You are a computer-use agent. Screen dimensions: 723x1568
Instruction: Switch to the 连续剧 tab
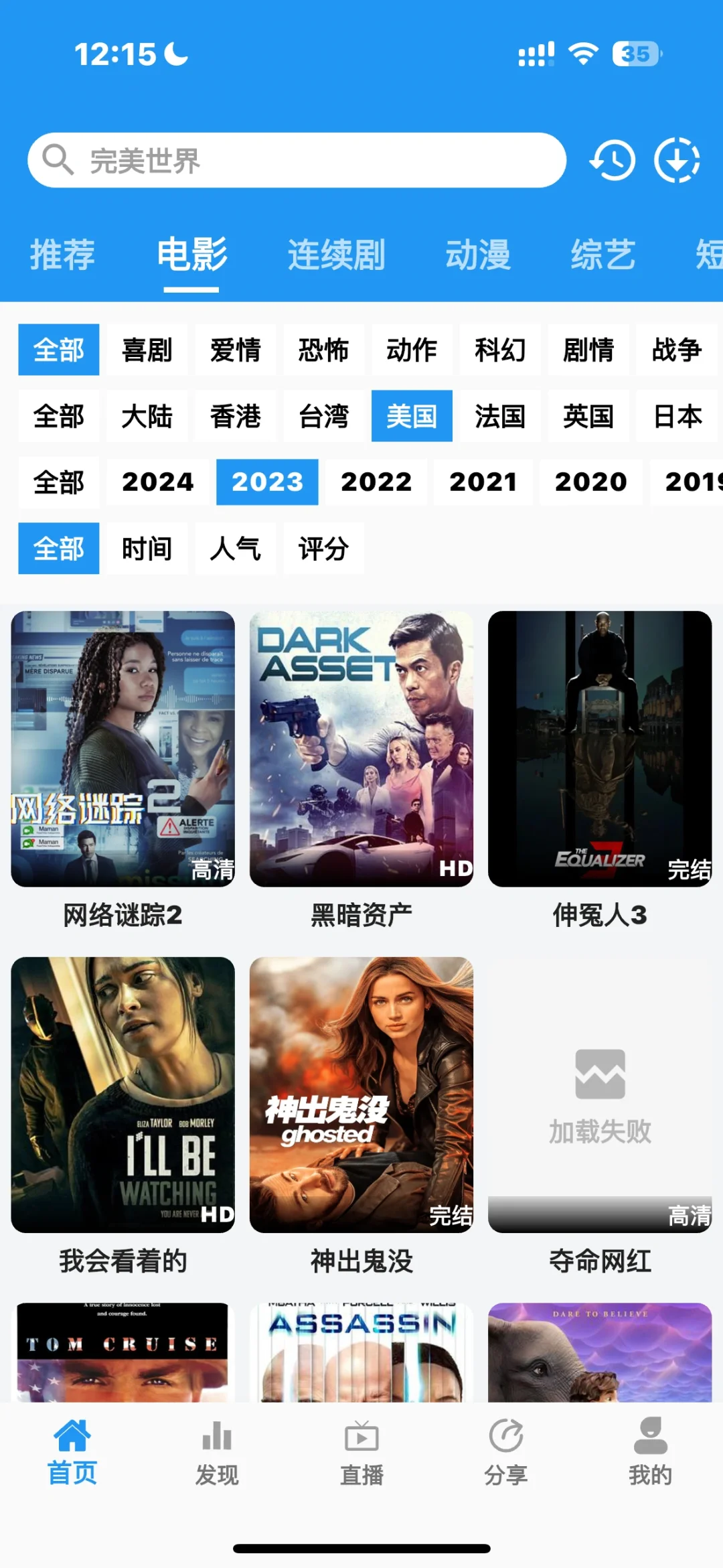point(336,255)
